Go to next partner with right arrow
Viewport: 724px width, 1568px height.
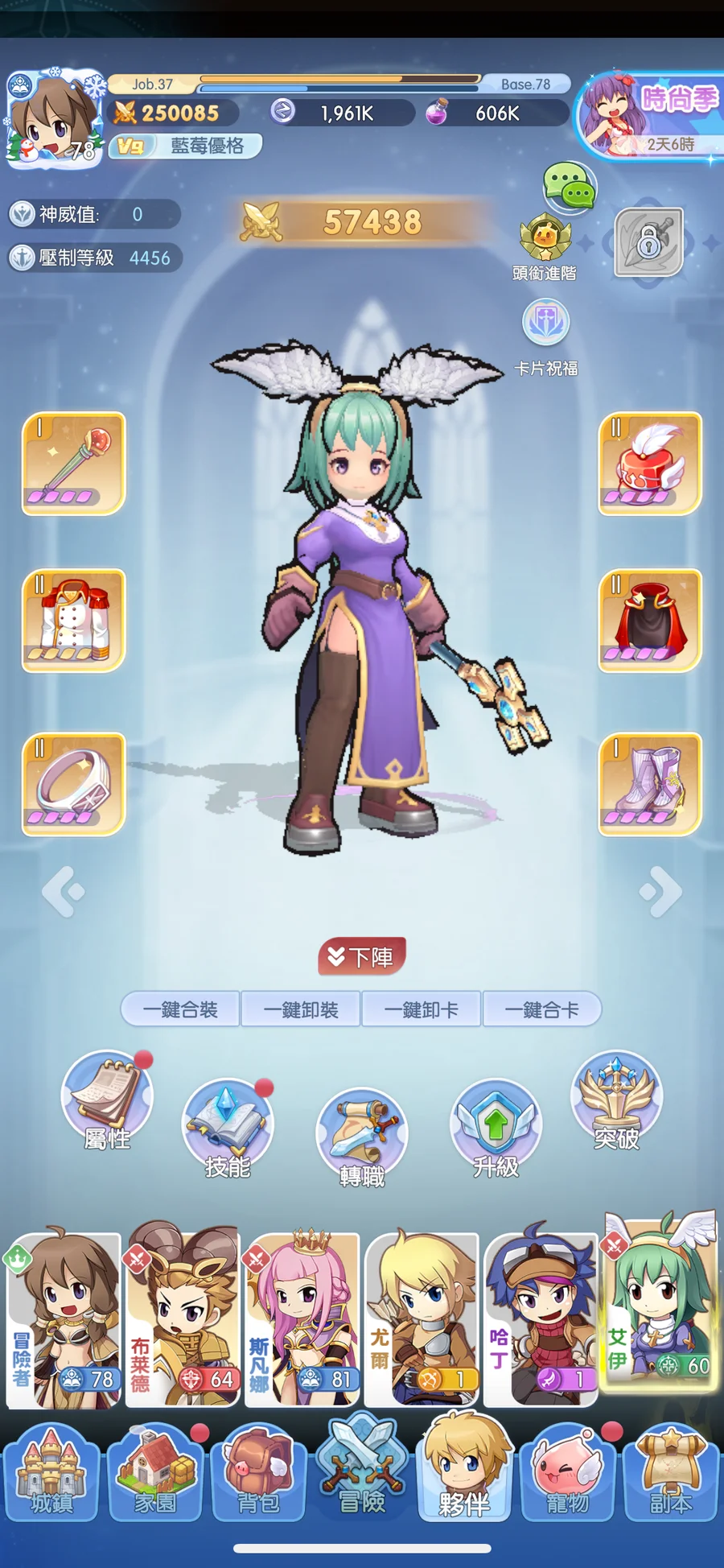tap(661, 892)
